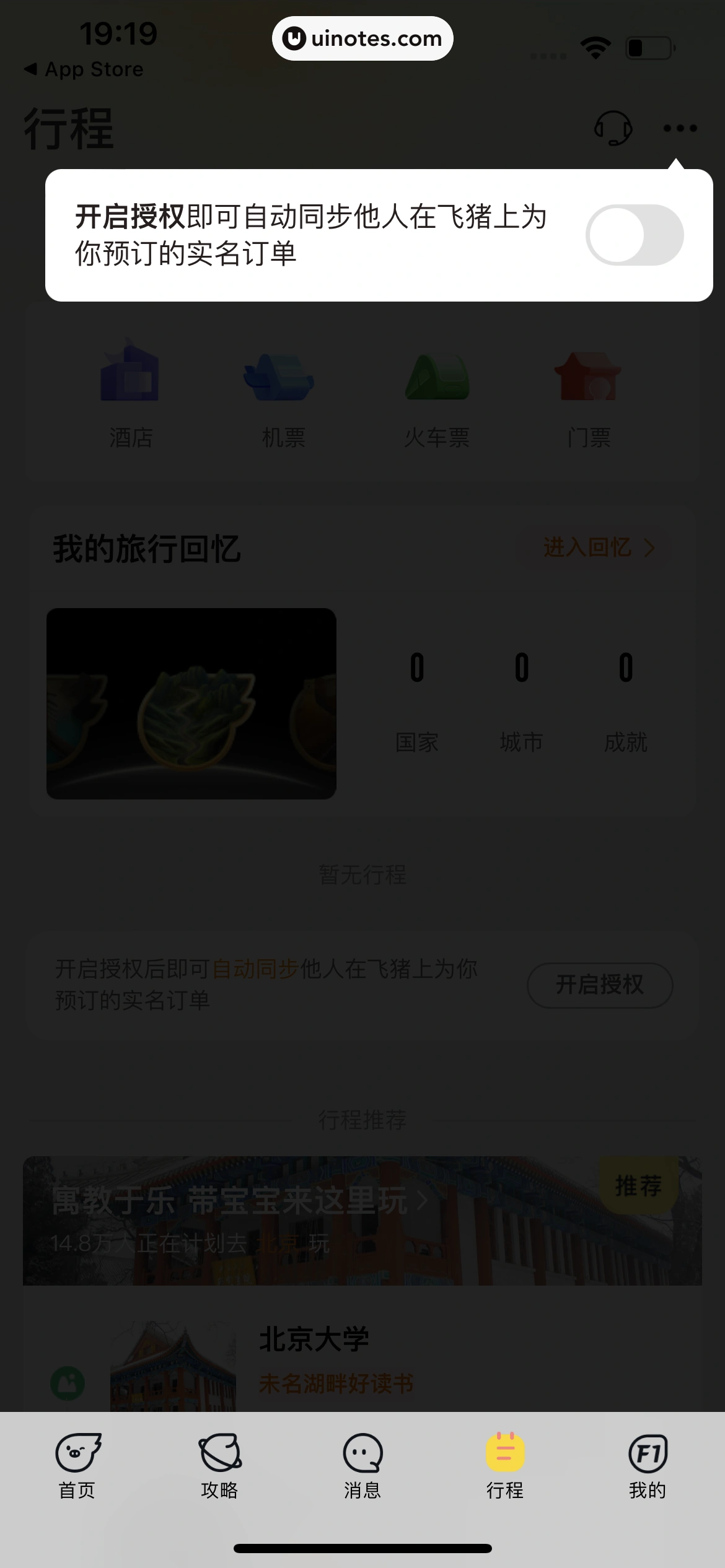
Task: Go to the 首页 tab
Action: [x=77, y=1465]
